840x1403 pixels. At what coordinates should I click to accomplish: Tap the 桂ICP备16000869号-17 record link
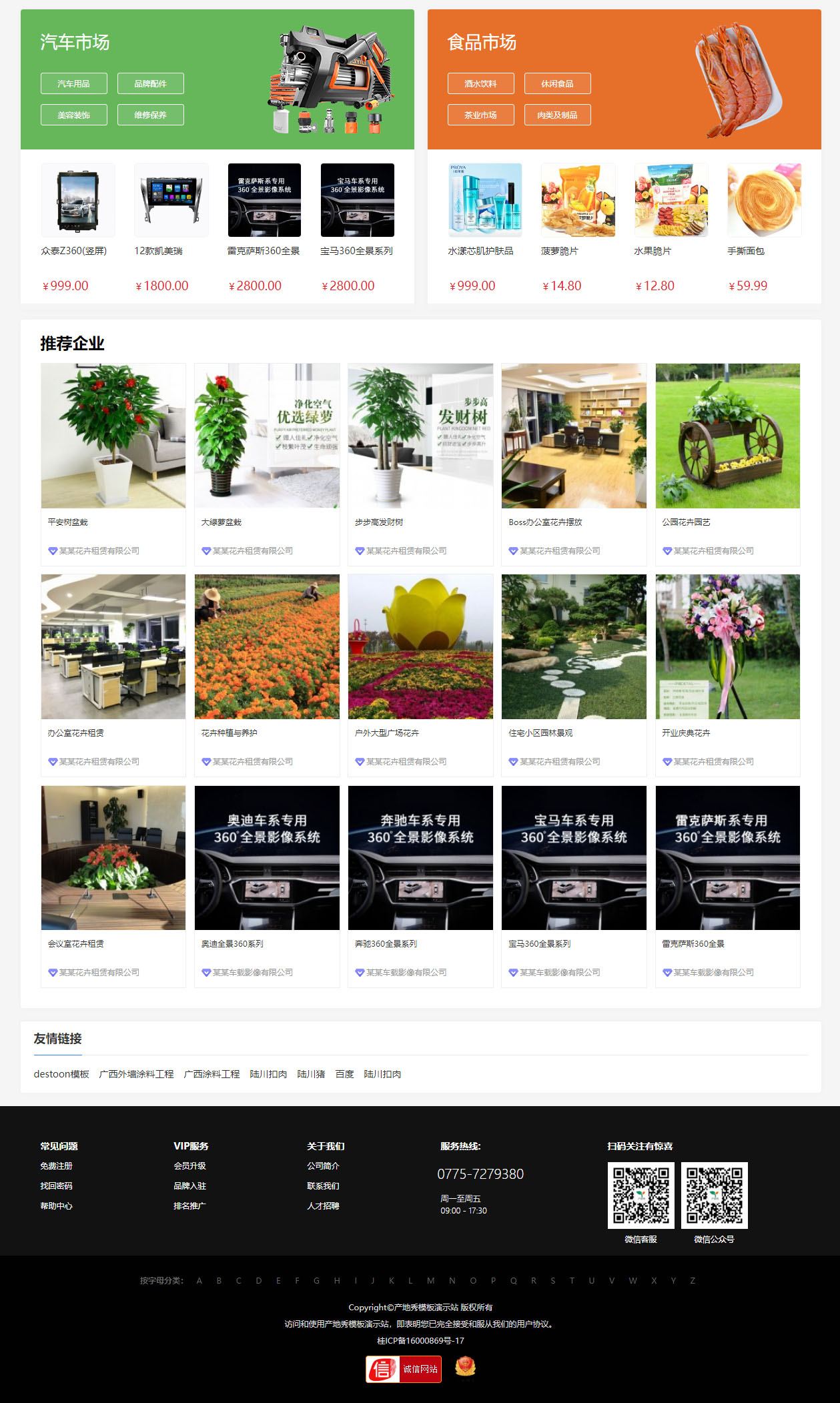pyautogui.click(x=420, y=1341)
